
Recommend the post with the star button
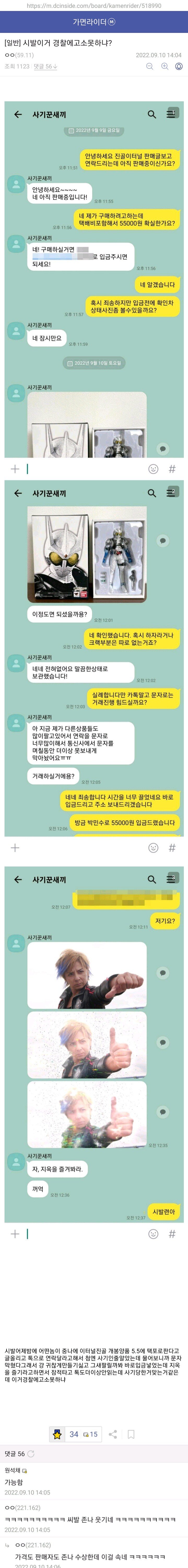pyautogui.click(x=57, y=1434)
